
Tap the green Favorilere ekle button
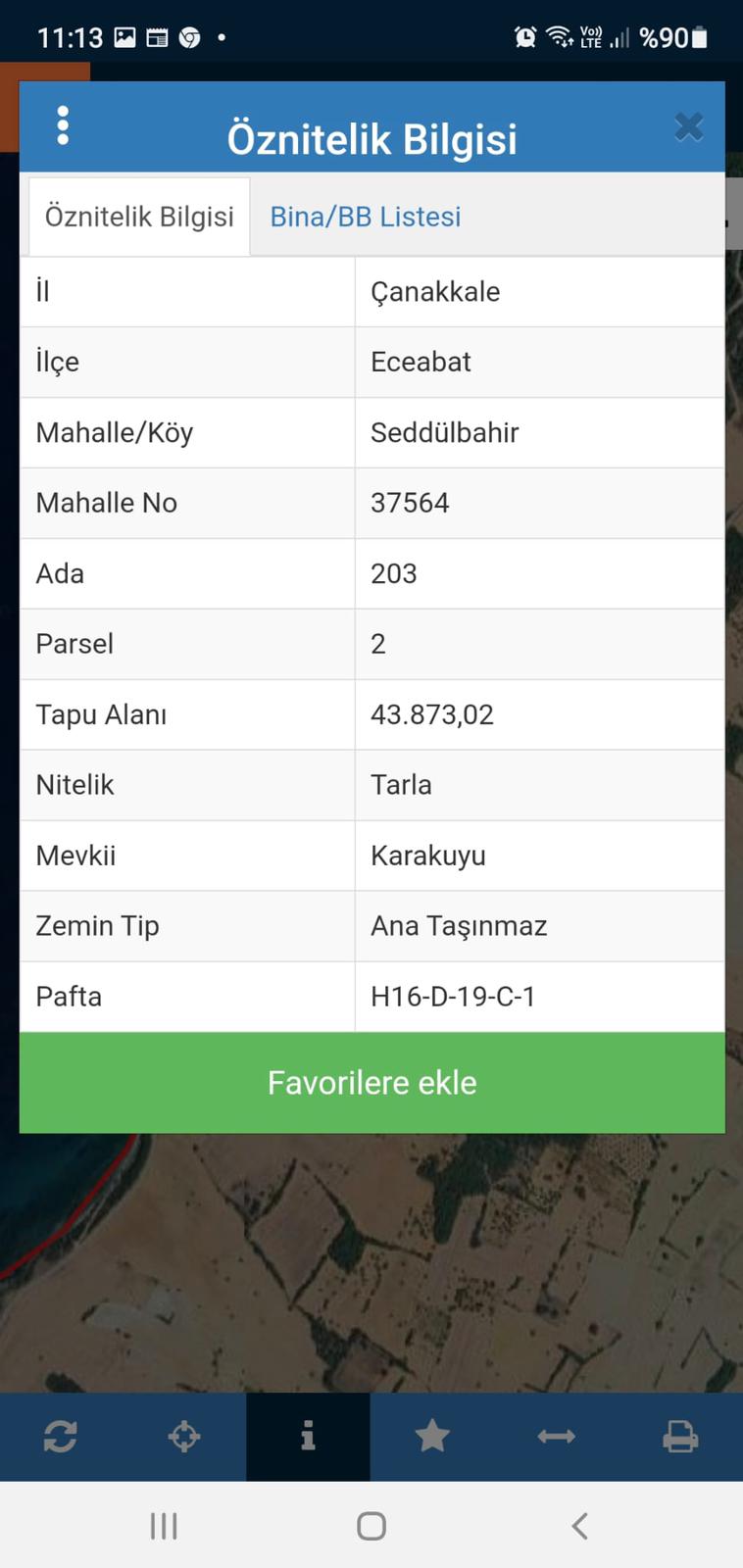[x=371, y=1083]
